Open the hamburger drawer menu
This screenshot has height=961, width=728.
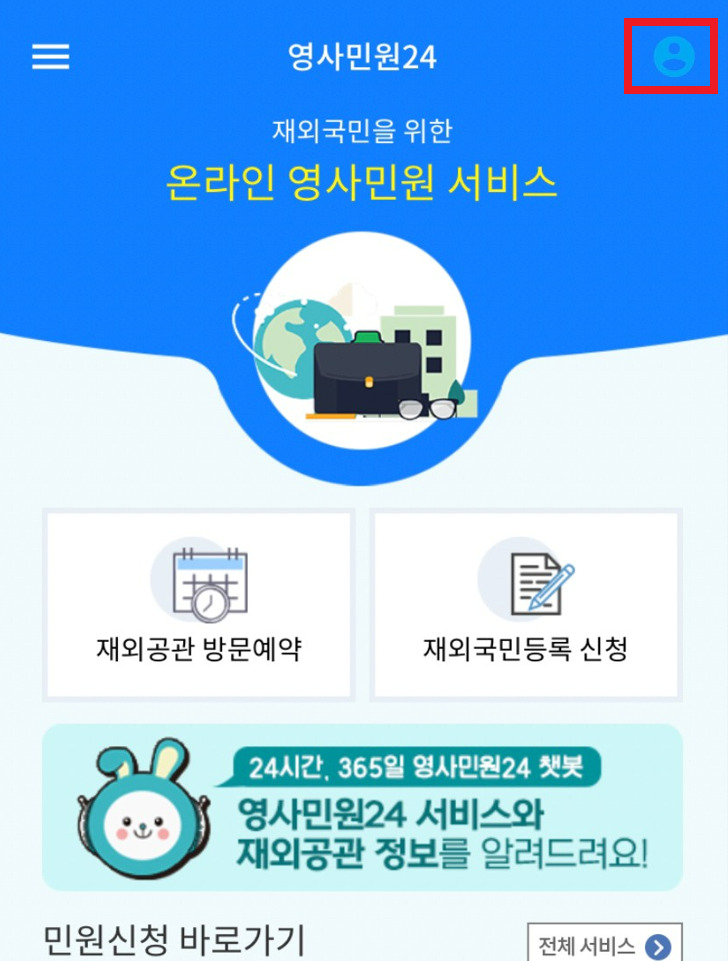(x=51, y=56)
